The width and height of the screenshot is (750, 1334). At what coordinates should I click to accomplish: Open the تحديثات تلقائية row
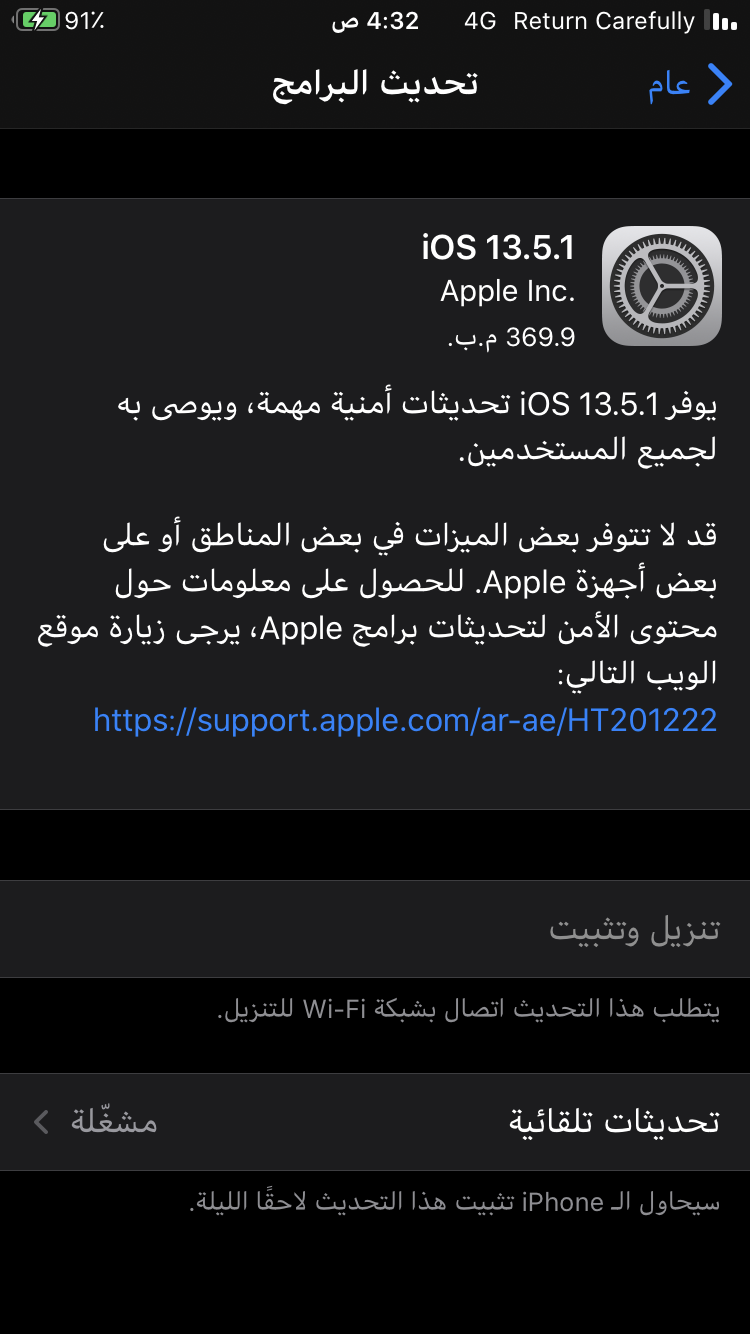tap(375, 1122)
